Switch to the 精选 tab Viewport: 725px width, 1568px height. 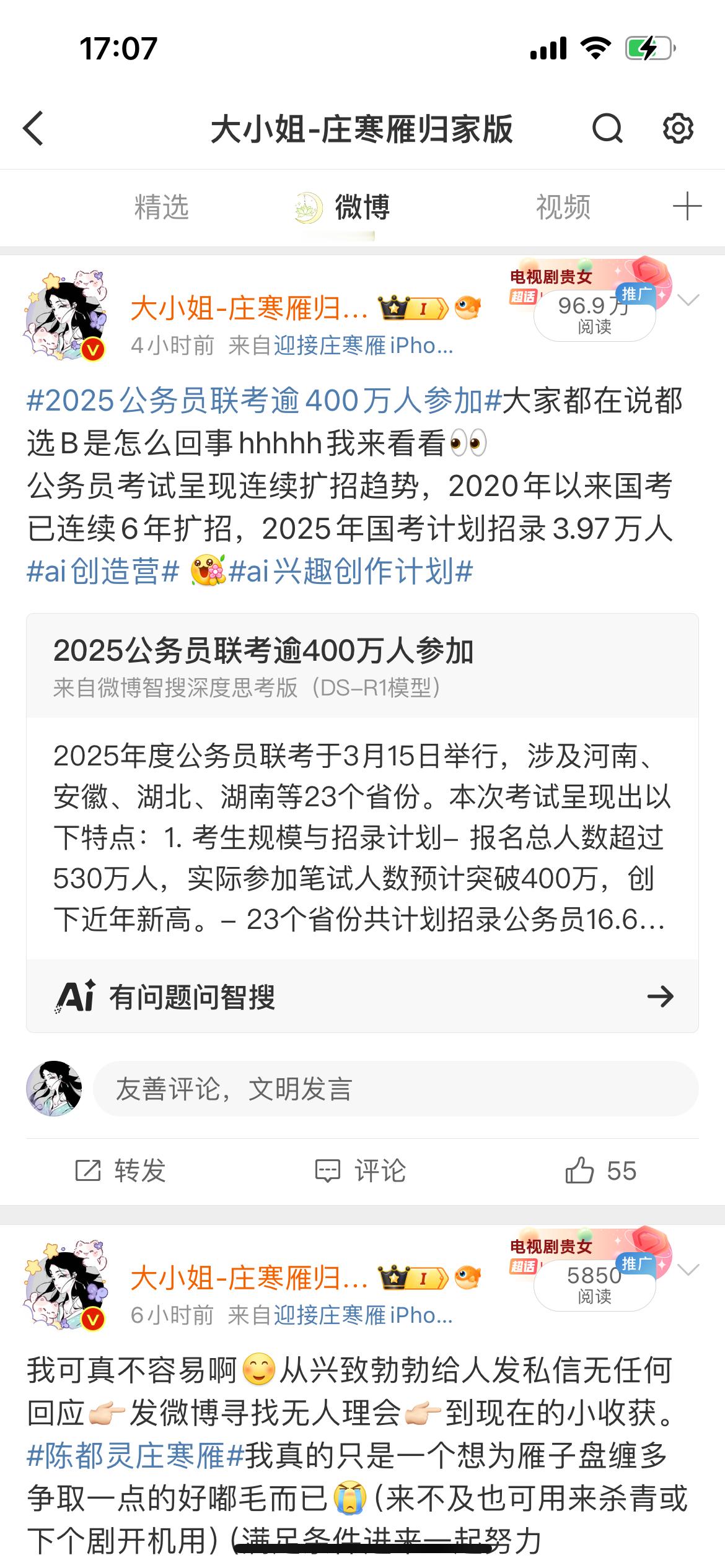coord(162,207)
